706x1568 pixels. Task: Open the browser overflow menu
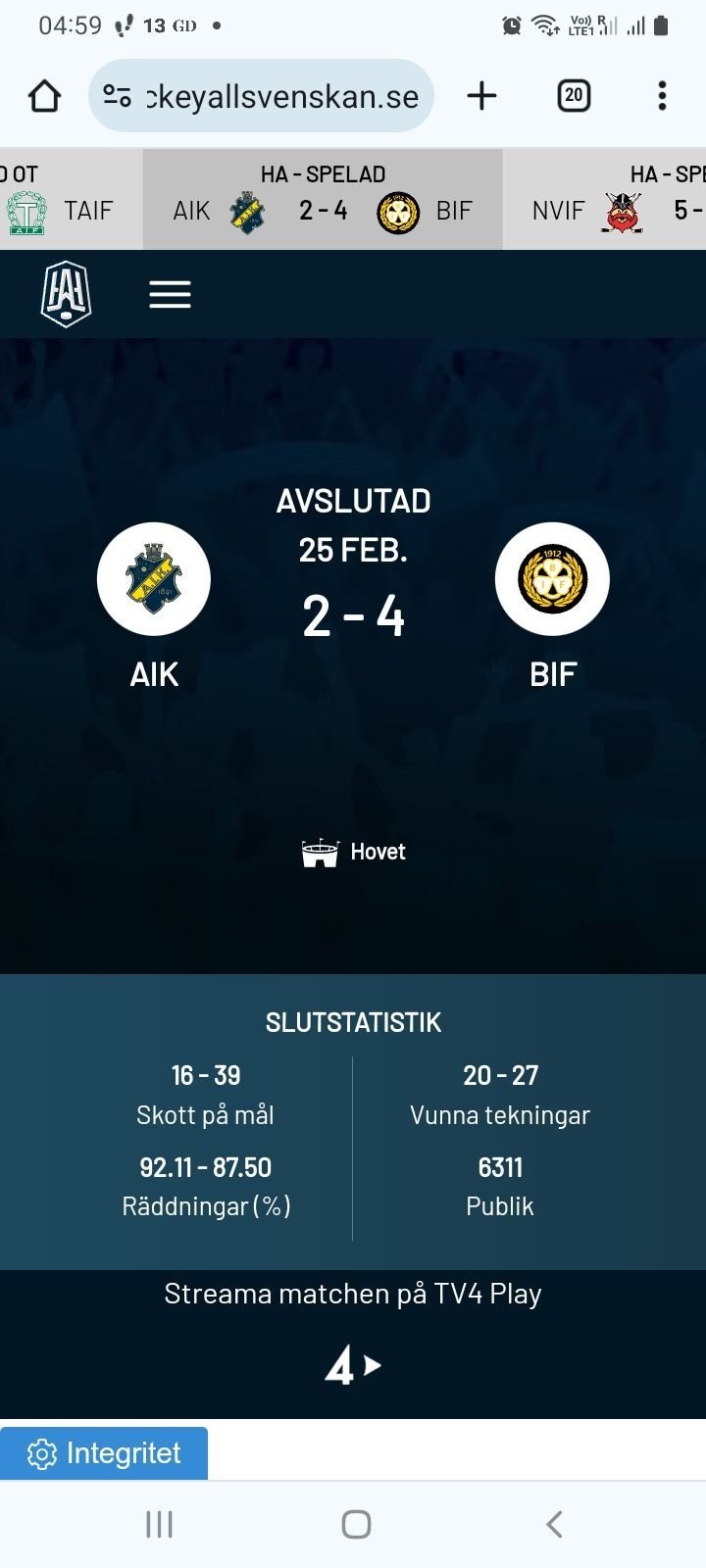click(x=662, y=96)
